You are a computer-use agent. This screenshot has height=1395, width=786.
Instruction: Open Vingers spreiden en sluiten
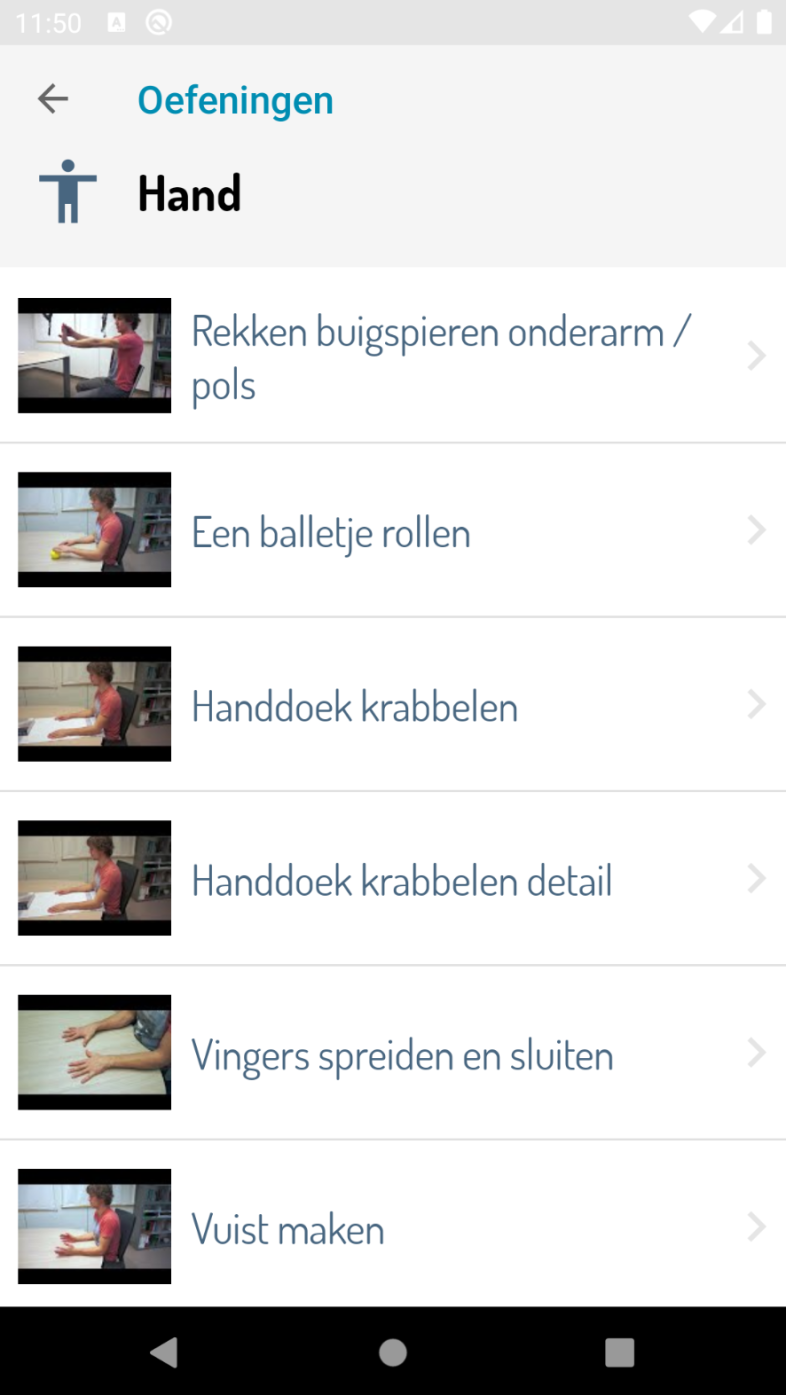tap(393, 1052)
